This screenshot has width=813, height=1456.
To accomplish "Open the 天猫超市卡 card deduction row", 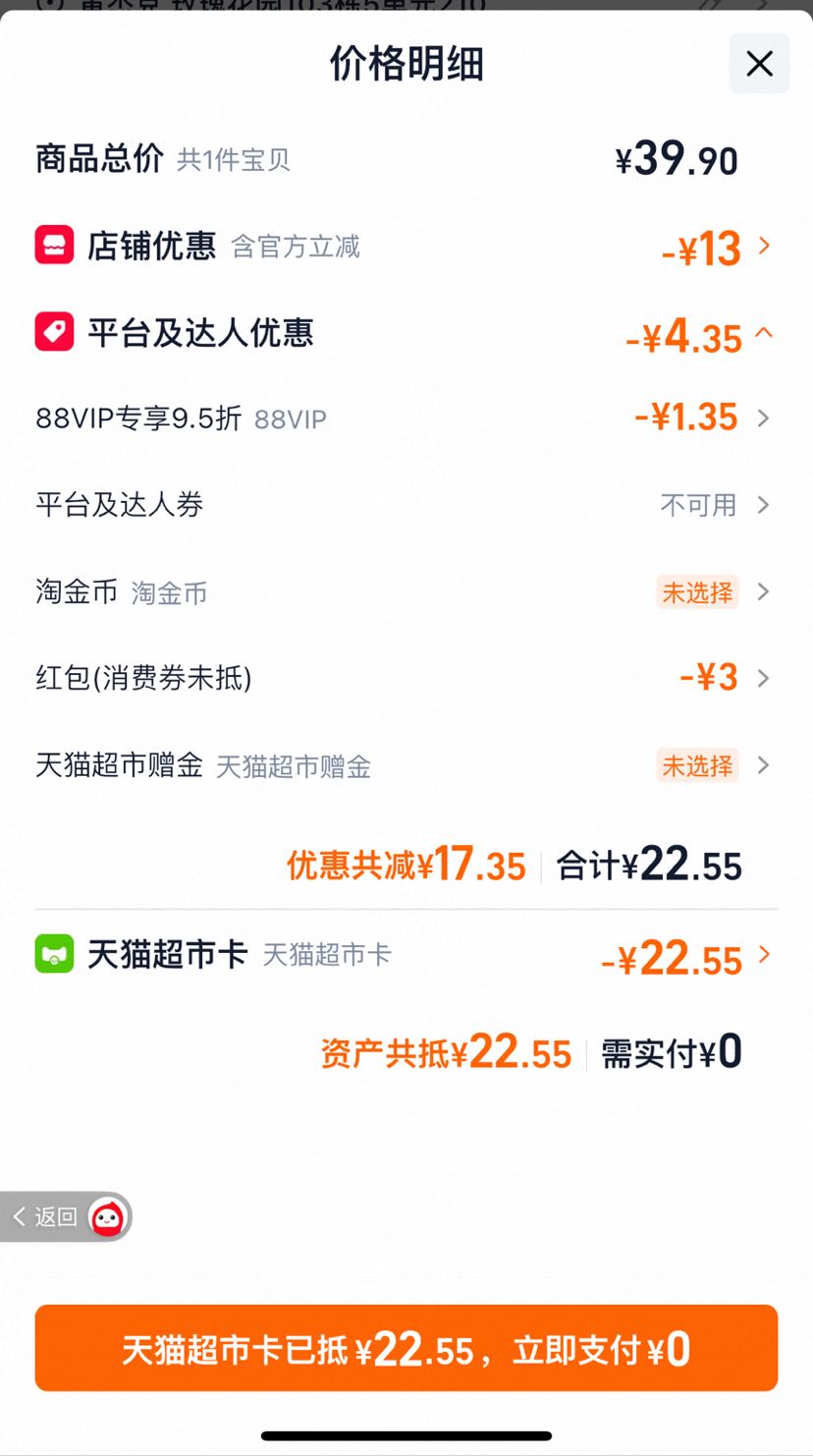I will coord(406,955).
